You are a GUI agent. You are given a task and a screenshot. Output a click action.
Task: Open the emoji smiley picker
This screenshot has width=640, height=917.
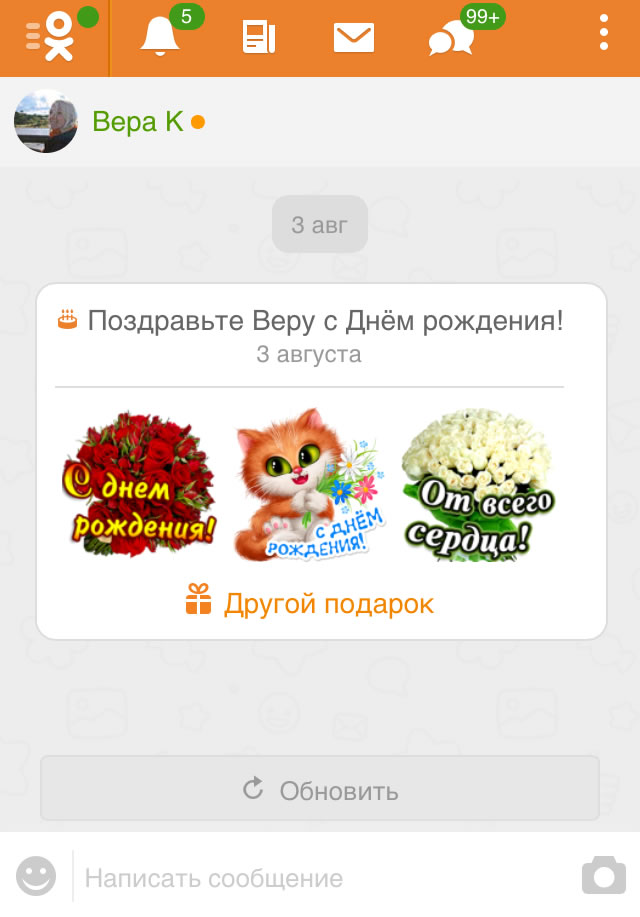pyautogui.click(x=37, y=877)
